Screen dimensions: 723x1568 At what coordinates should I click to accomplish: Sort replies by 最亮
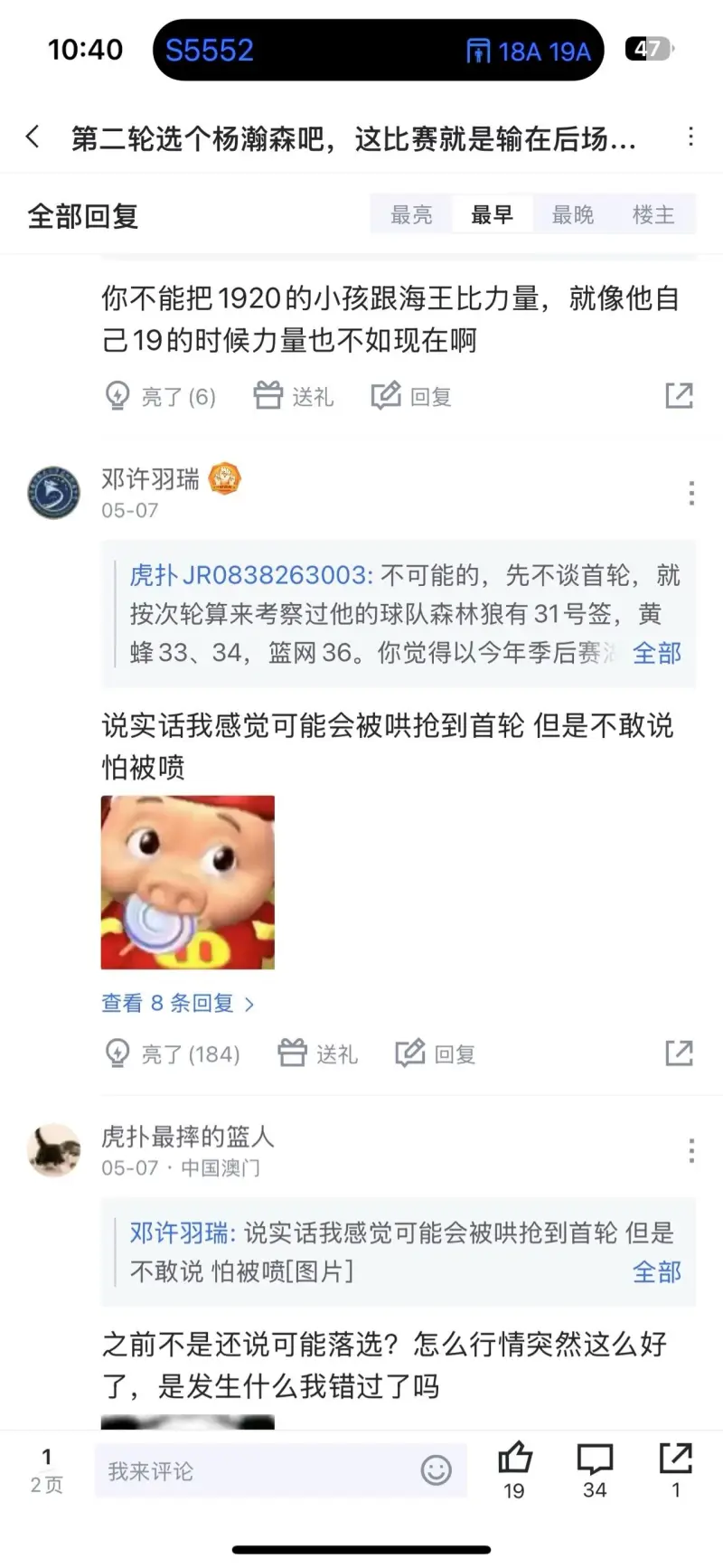[411, 215]
